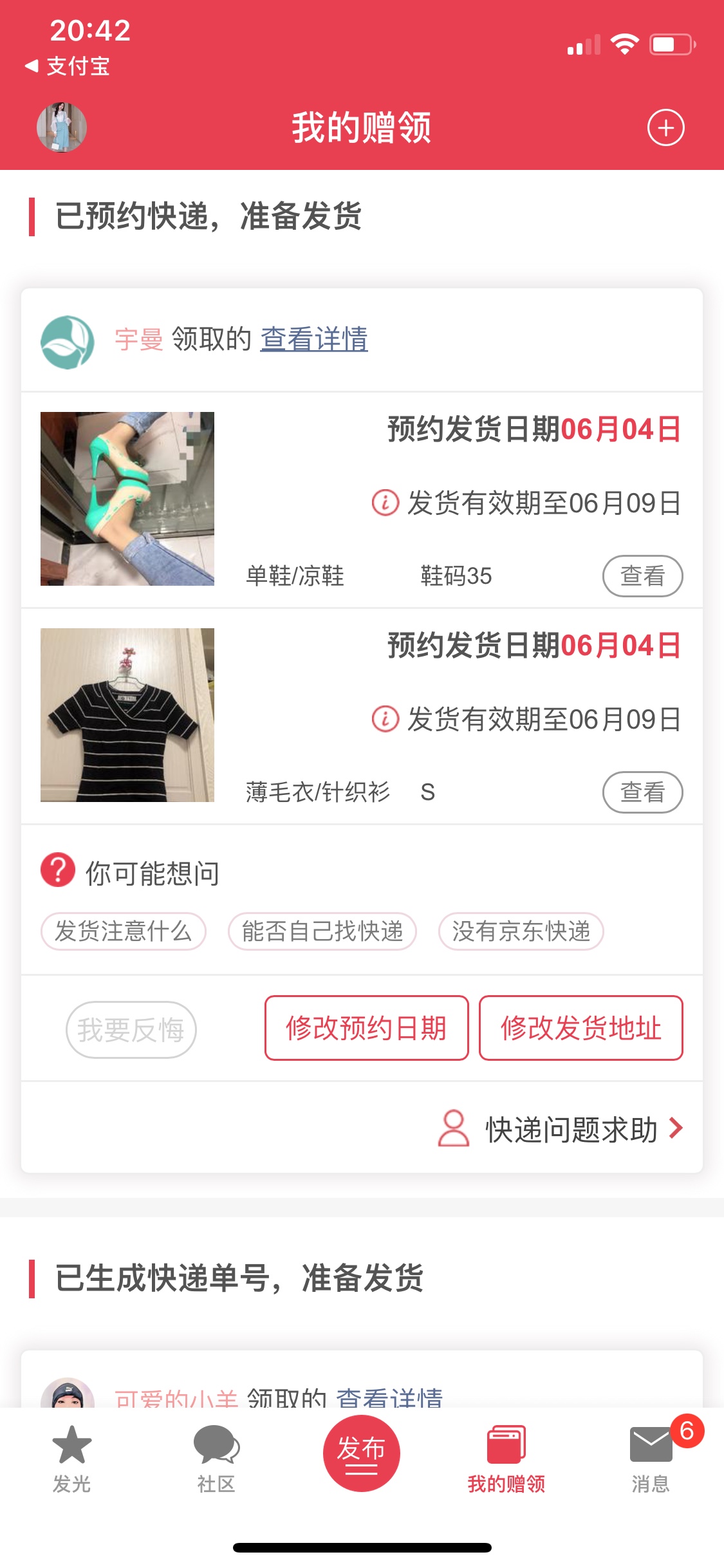
Task: Tap 查看 for the 薄毛衣/针织衫 item
Action: pos(642,792)
